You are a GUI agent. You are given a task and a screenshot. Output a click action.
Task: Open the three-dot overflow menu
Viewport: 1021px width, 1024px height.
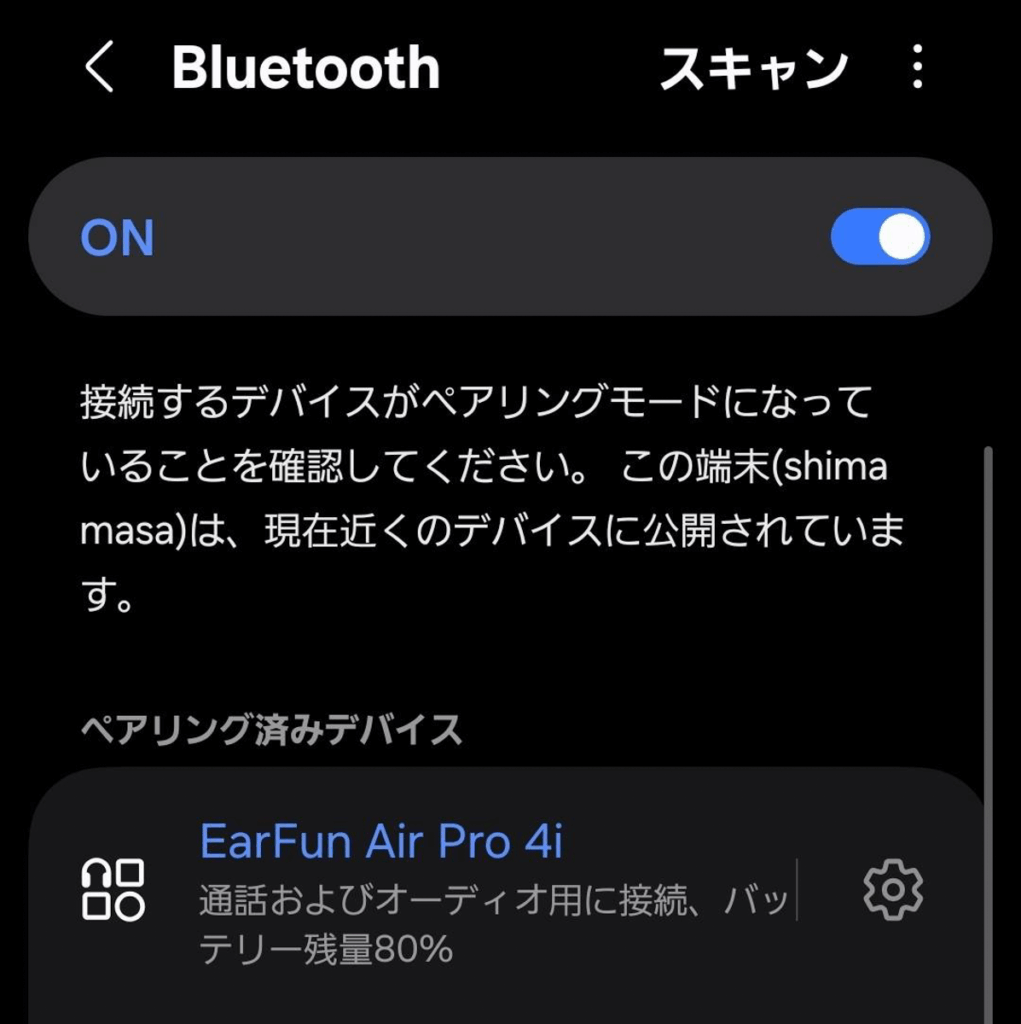pyautogui.click(x=917, y=69)
